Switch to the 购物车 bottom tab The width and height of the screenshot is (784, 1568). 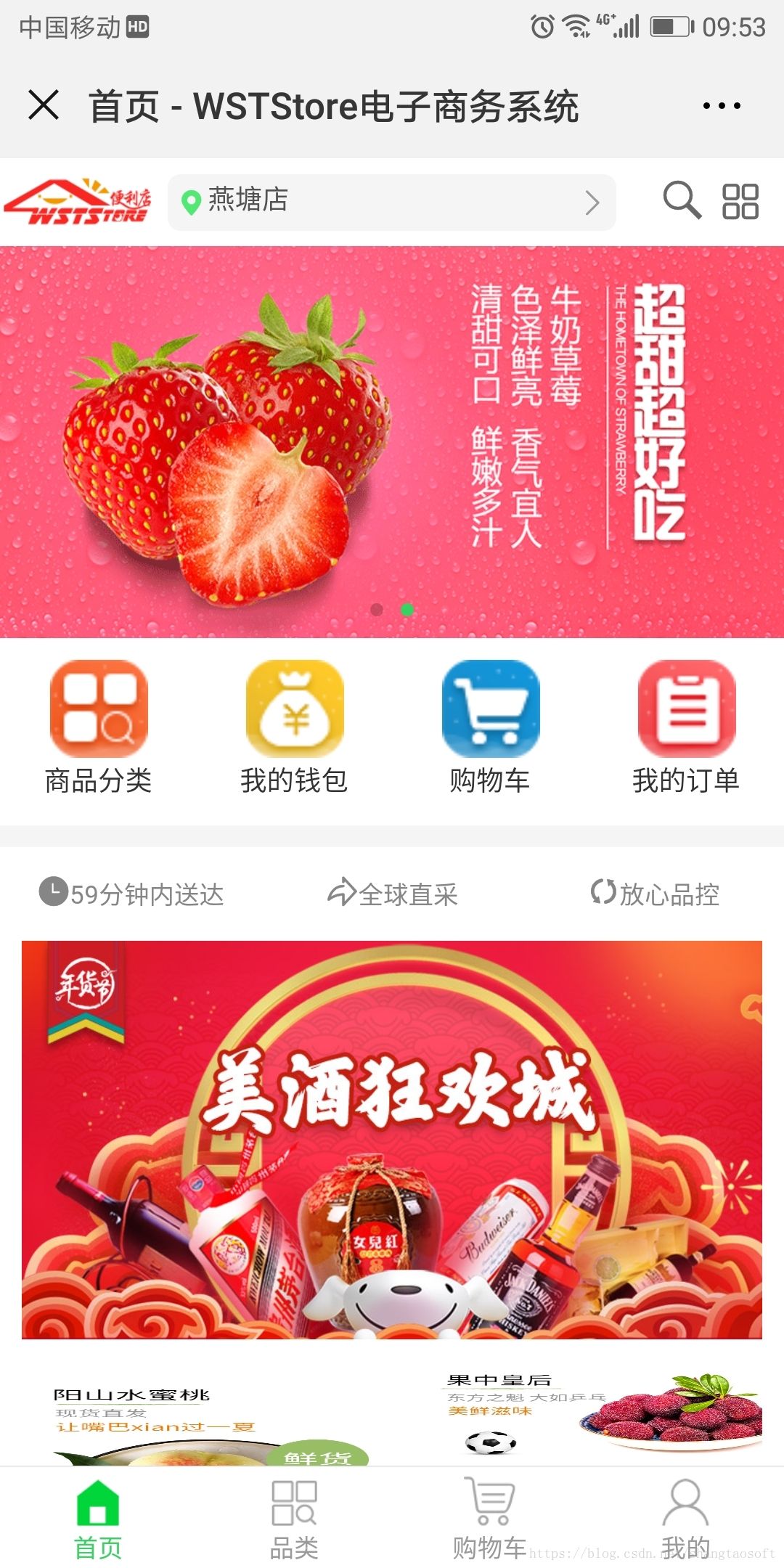click(x=490, y=1519)
